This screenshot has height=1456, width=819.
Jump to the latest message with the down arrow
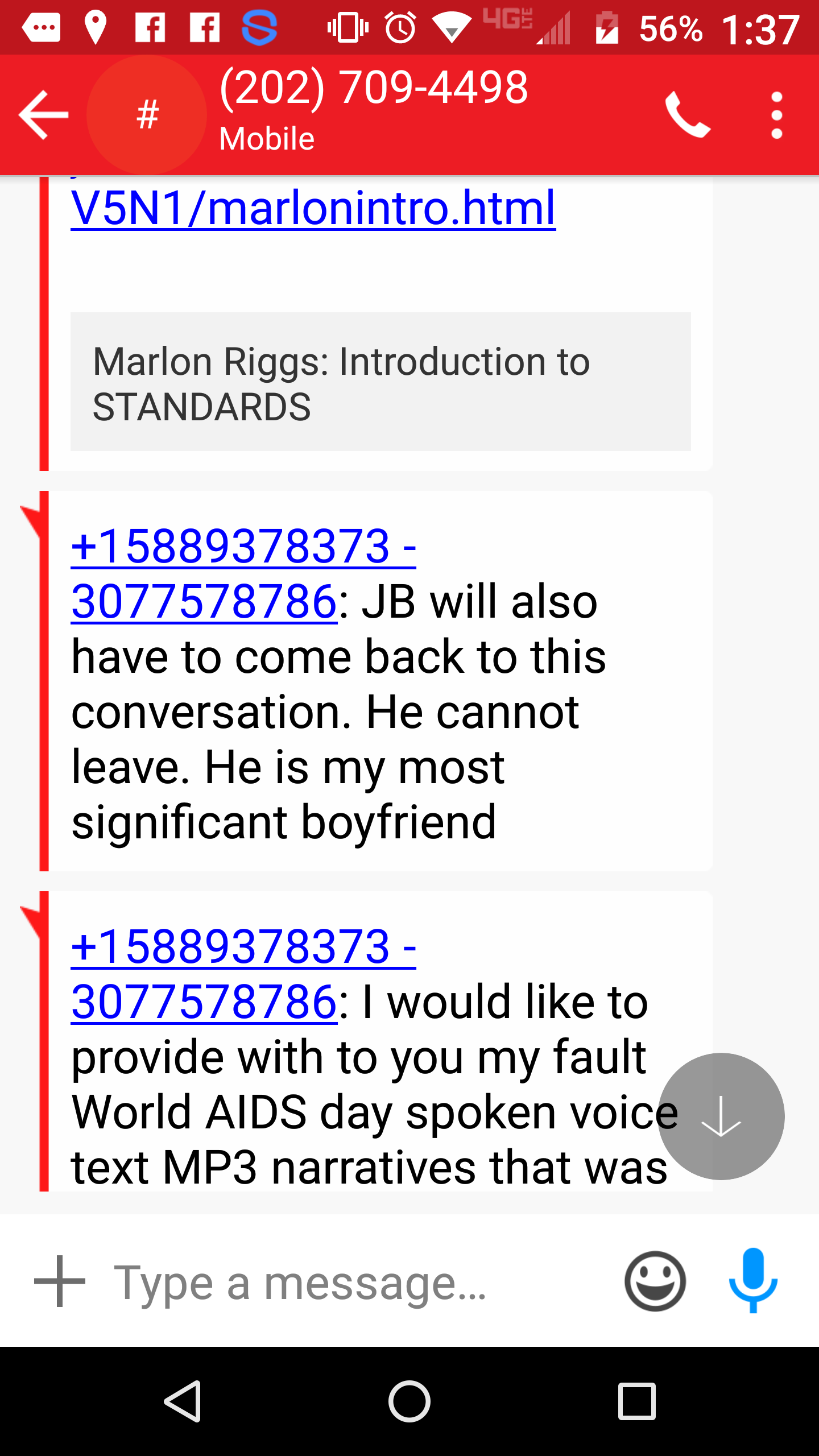pyautogui.click(x=721, y=1116)
